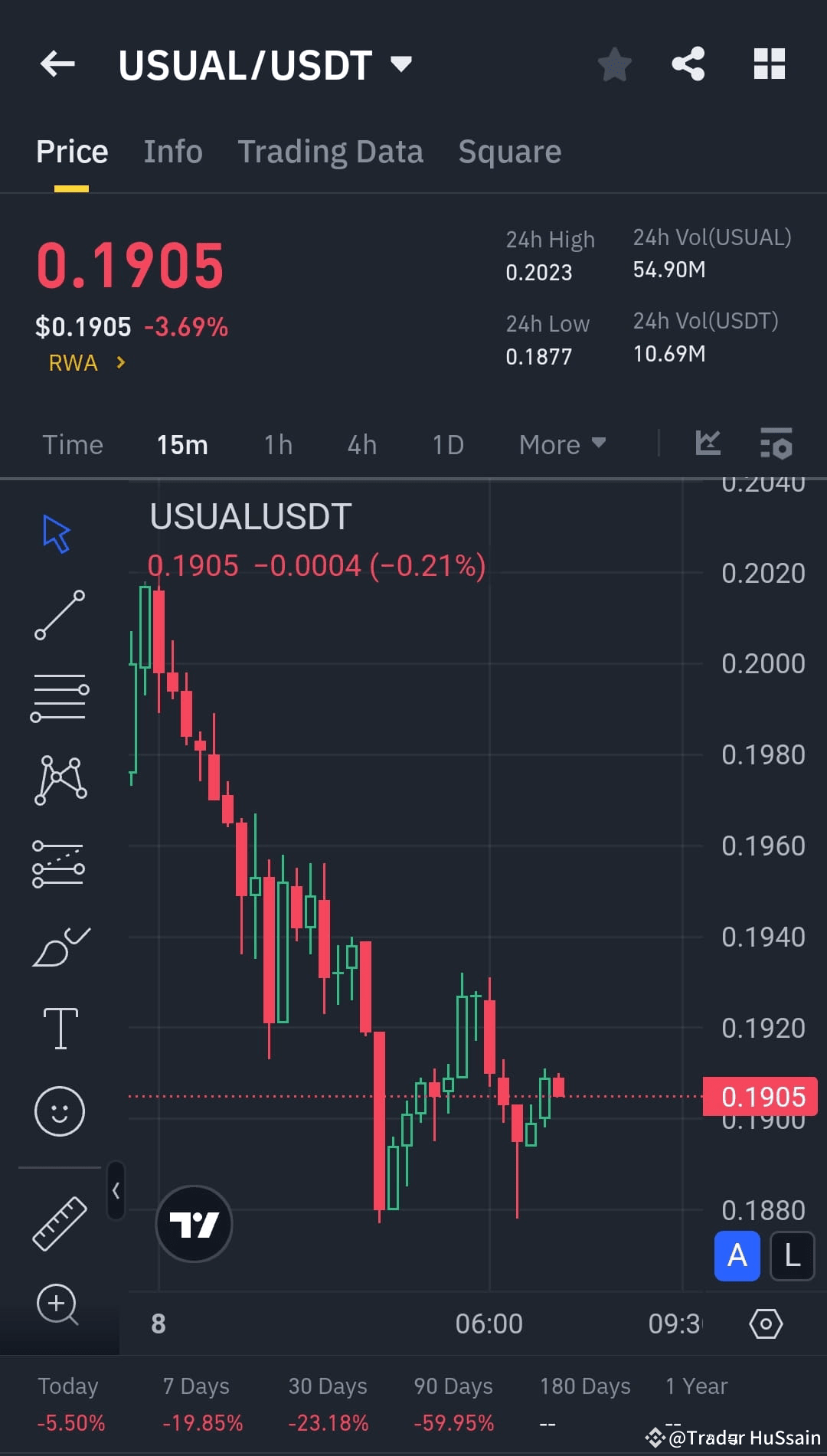Enable logarithmic scale with the L button
Image resolution: width=827 pixels, height=1456 pixels.
click(x=792, y=1256)
